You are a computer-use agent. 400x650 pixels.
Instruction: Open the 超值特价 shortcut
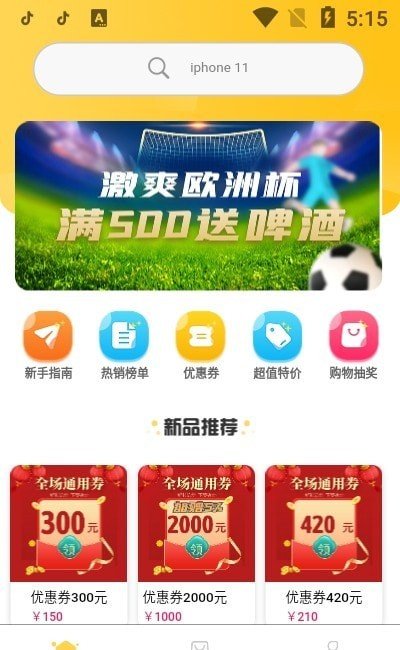pos(277,346)
